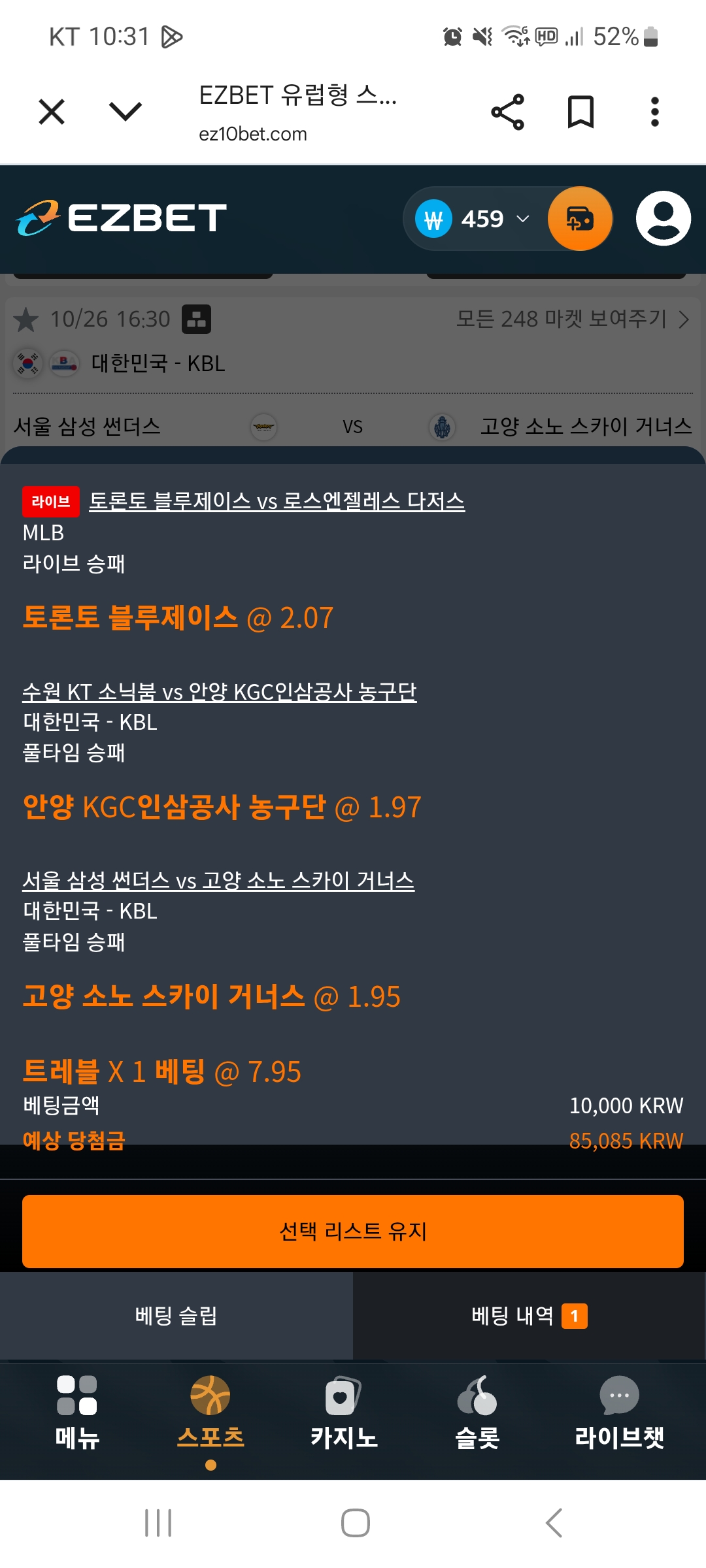Close the browser tab with X
The height and width of the screenshot is (1568, 706).
coord(52,112)
